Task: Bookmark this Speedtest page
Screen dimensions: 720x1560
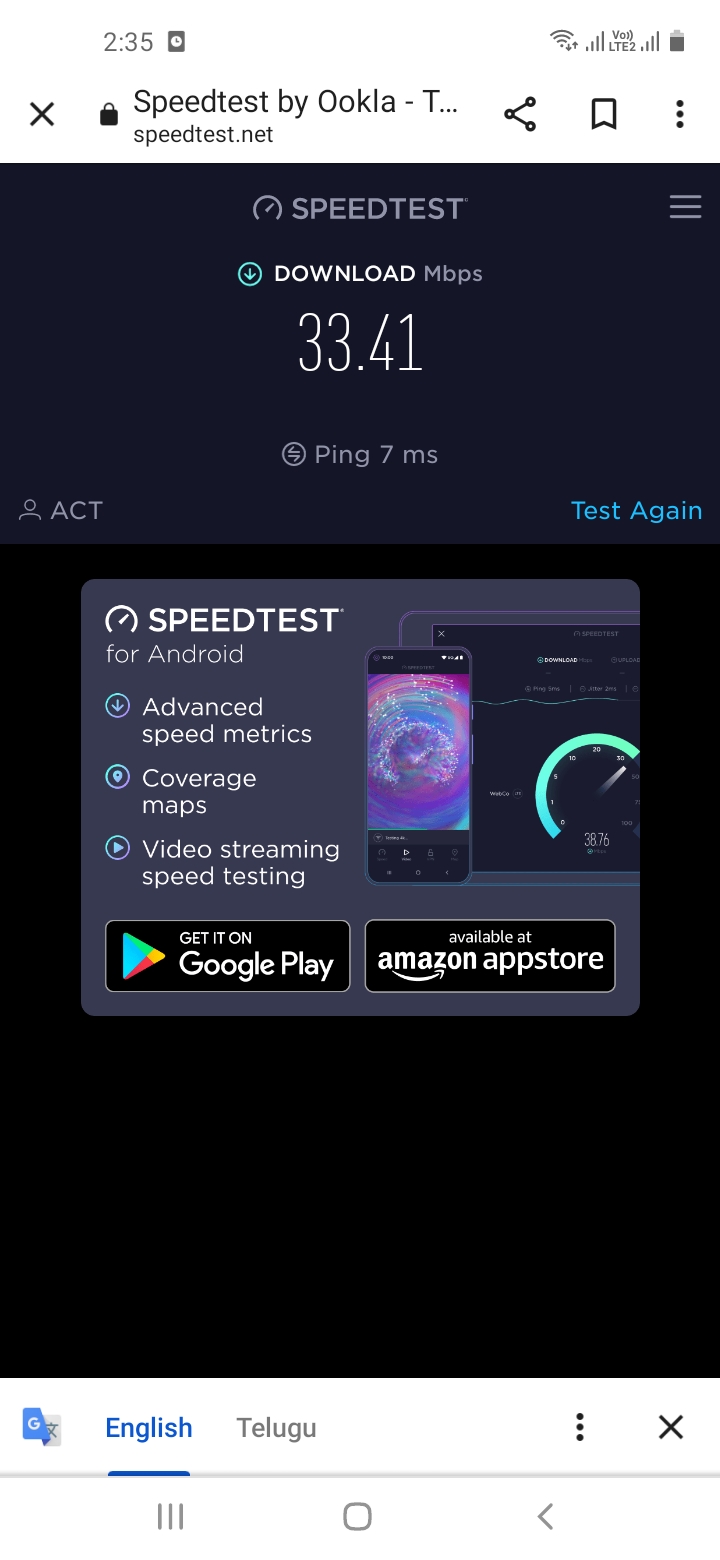Action: click(603, 115)
